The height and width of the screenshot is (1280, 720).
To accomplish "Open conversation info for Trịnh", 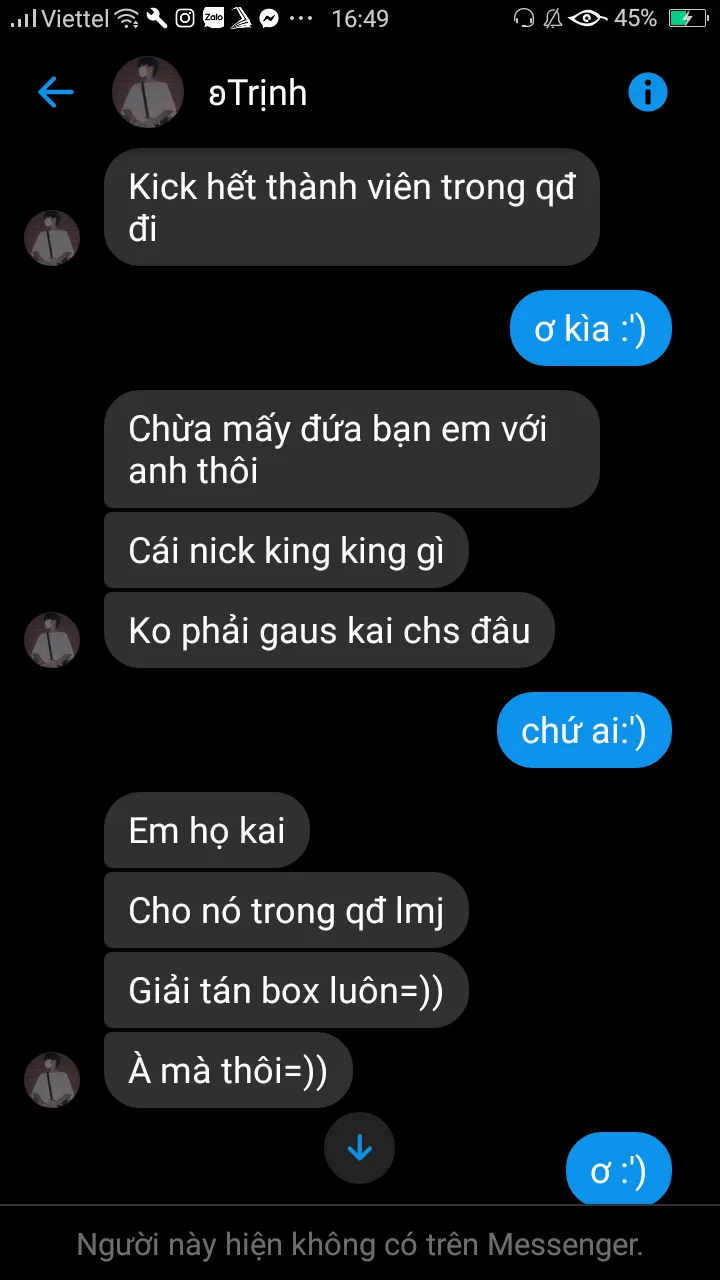I will click(x=647, y=93).
